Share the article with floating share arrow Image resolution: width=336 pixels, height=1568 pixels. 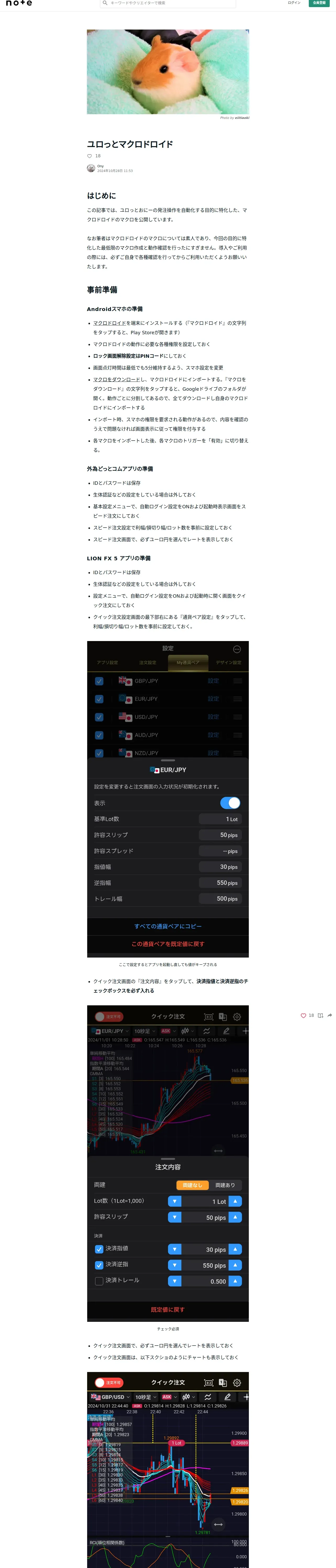[330, 1015]
